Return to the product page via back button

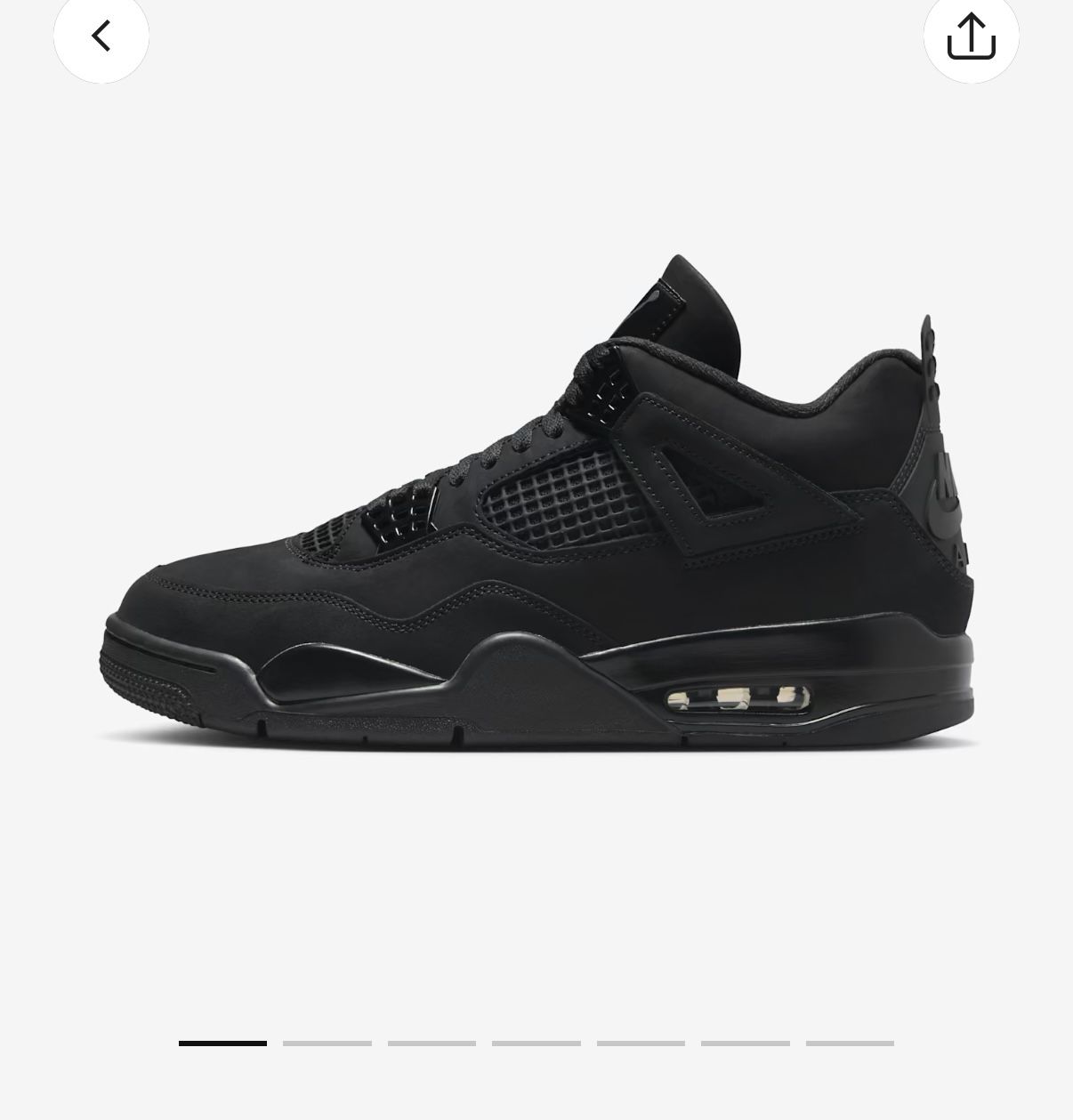coord(101,36)
